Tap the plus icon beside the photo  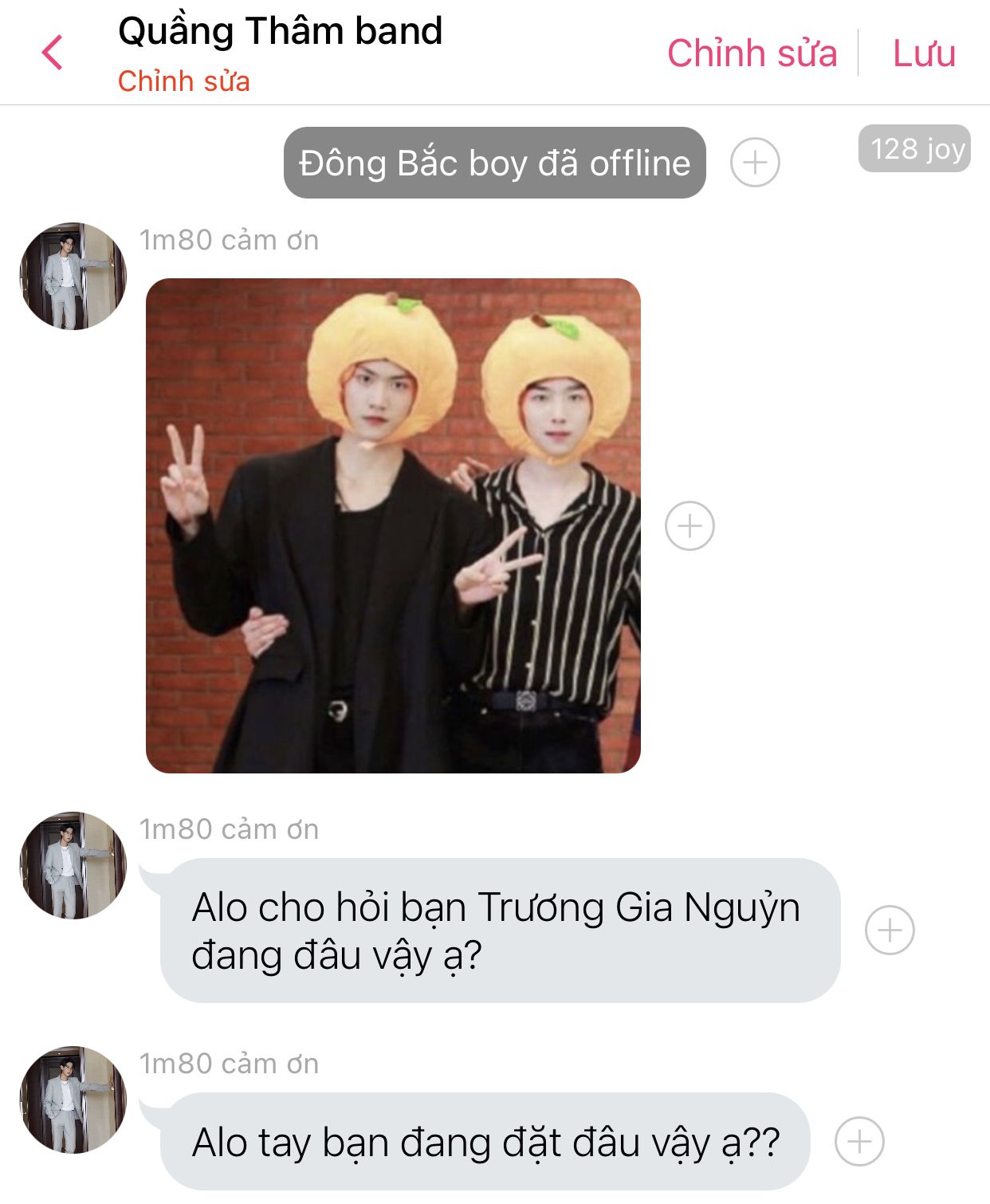click(x=689, y=526)
